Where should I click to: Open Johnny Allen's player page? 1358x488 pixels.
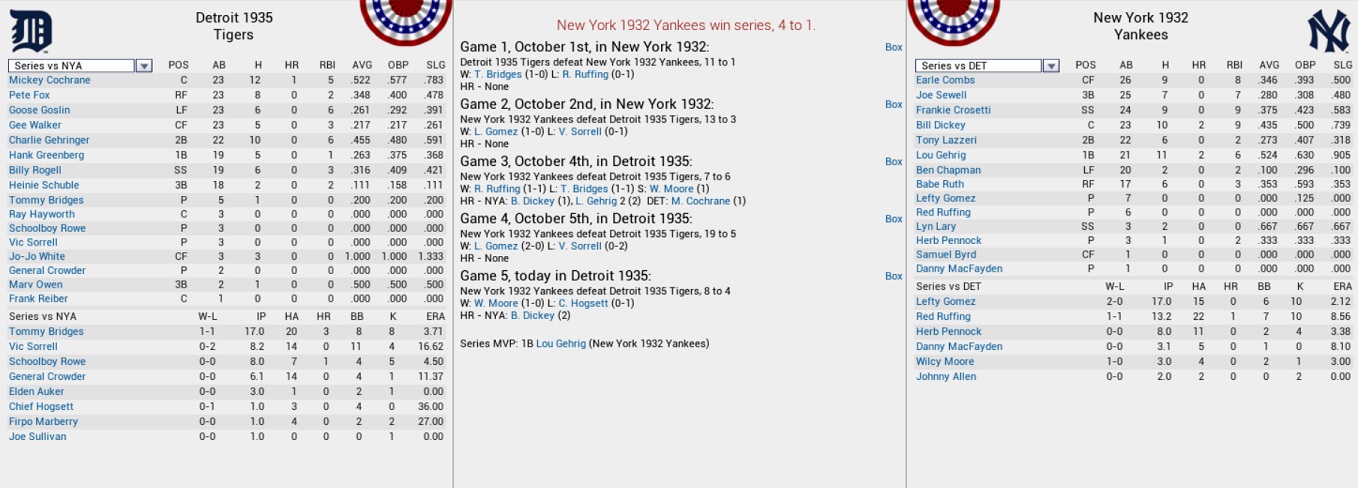coord(945,376)
